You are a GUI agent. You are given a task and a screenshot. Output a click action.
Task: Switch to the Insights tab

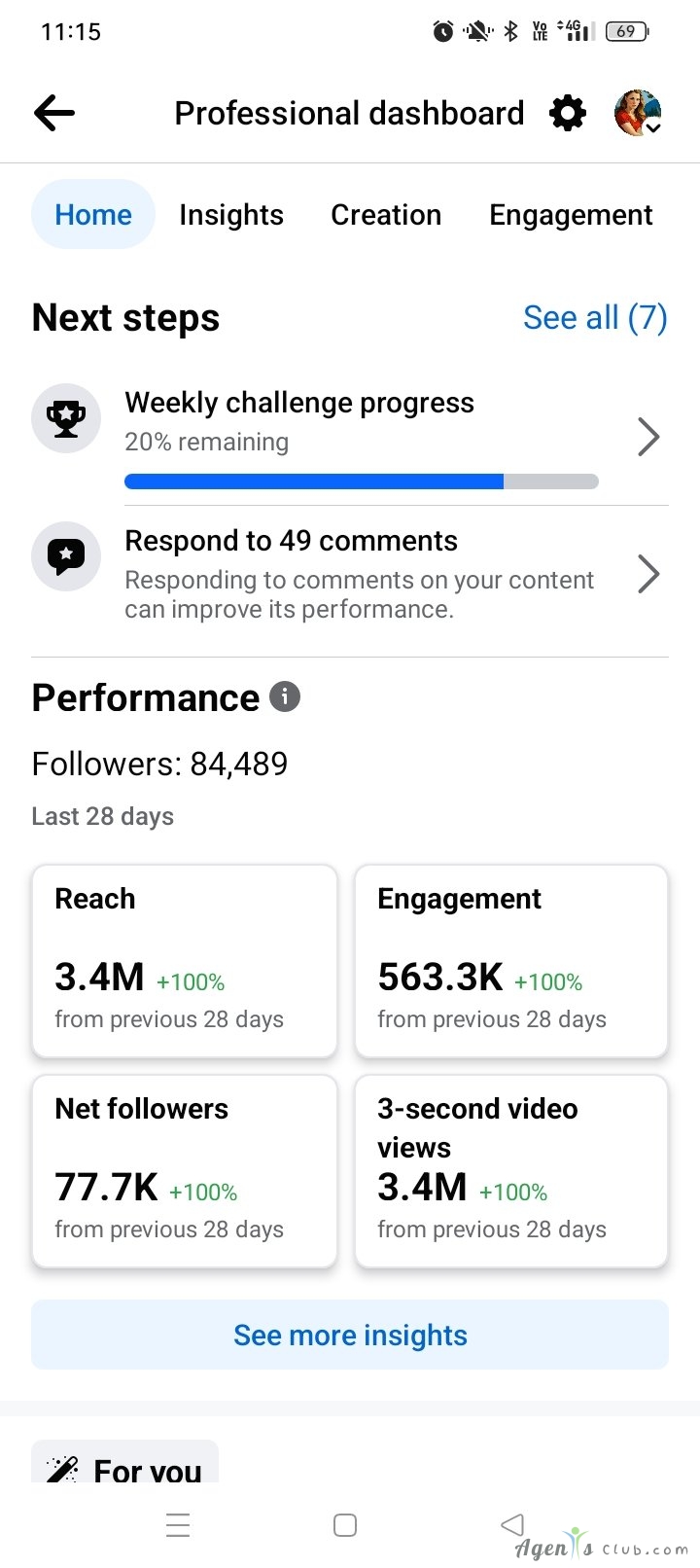click(231, 214)
